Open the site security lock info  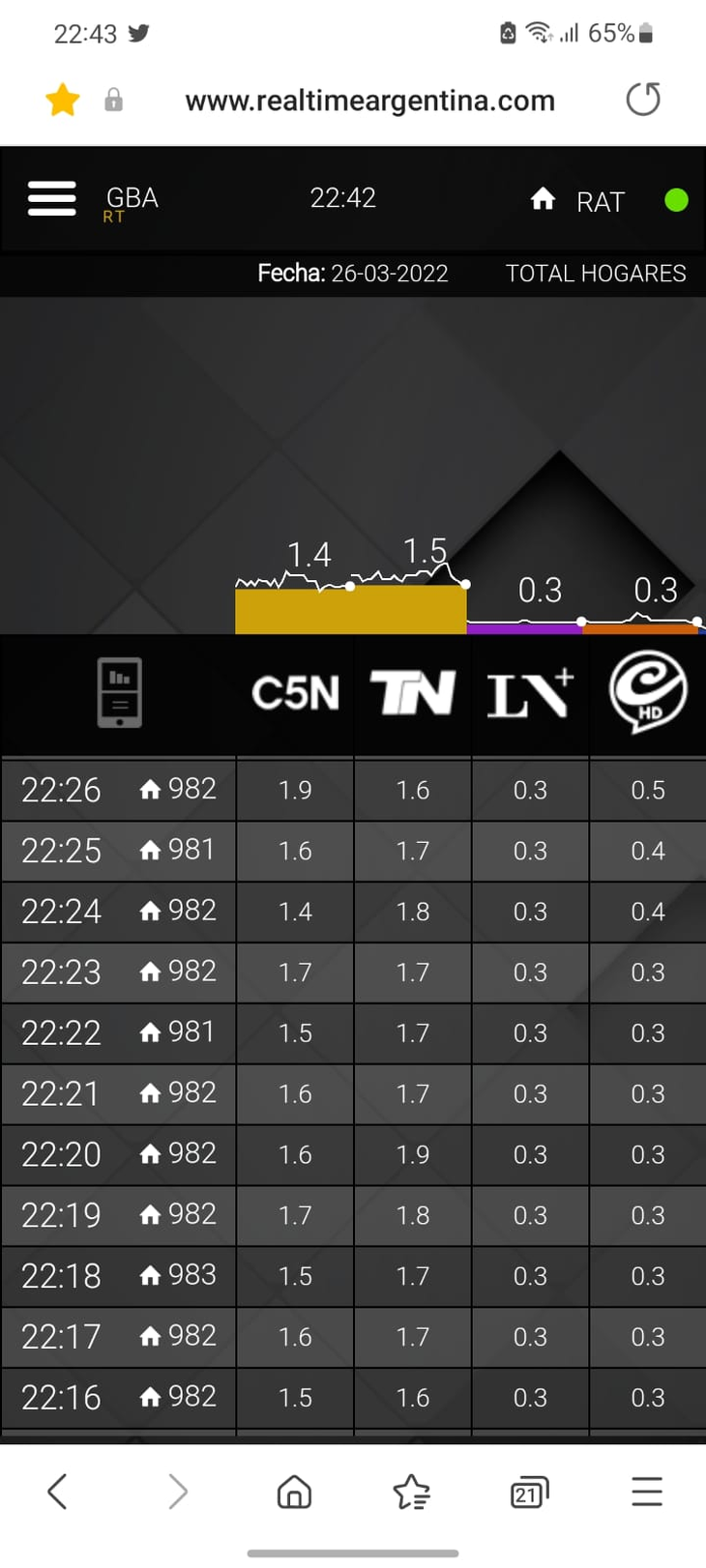pyautogui.click(x=114, y=100)
